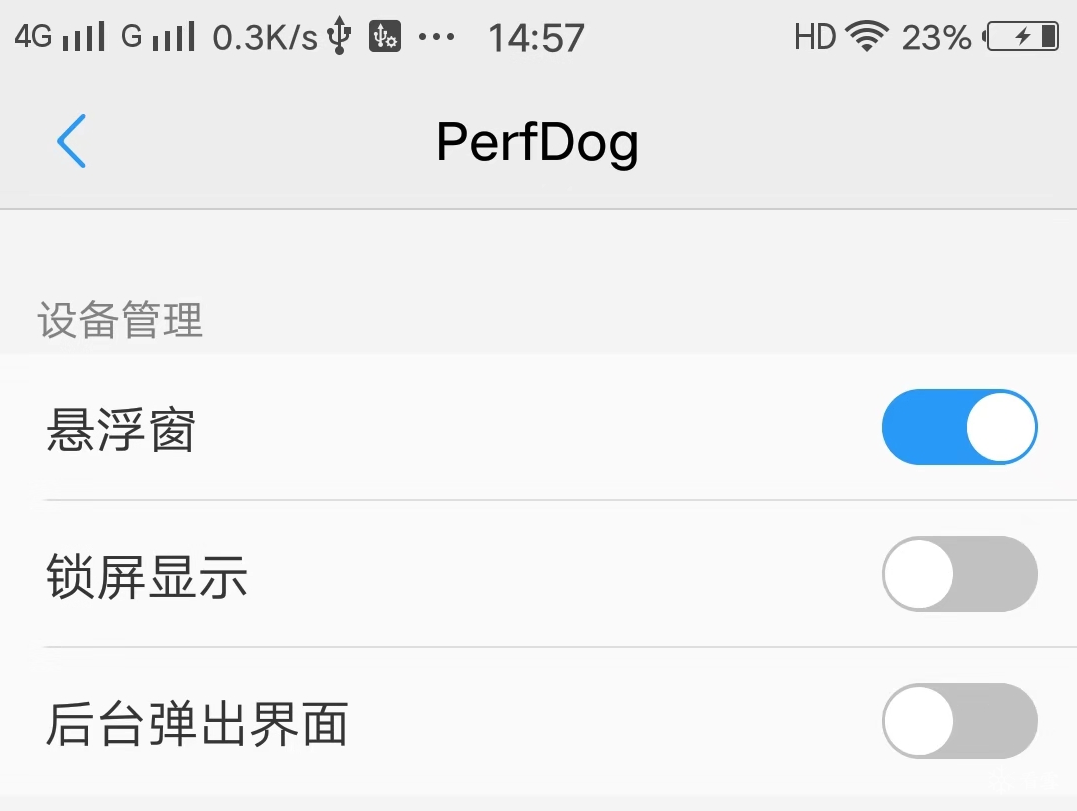
Task: Disable the 悬浮窗 switch
Action: (x=959, y=428)
